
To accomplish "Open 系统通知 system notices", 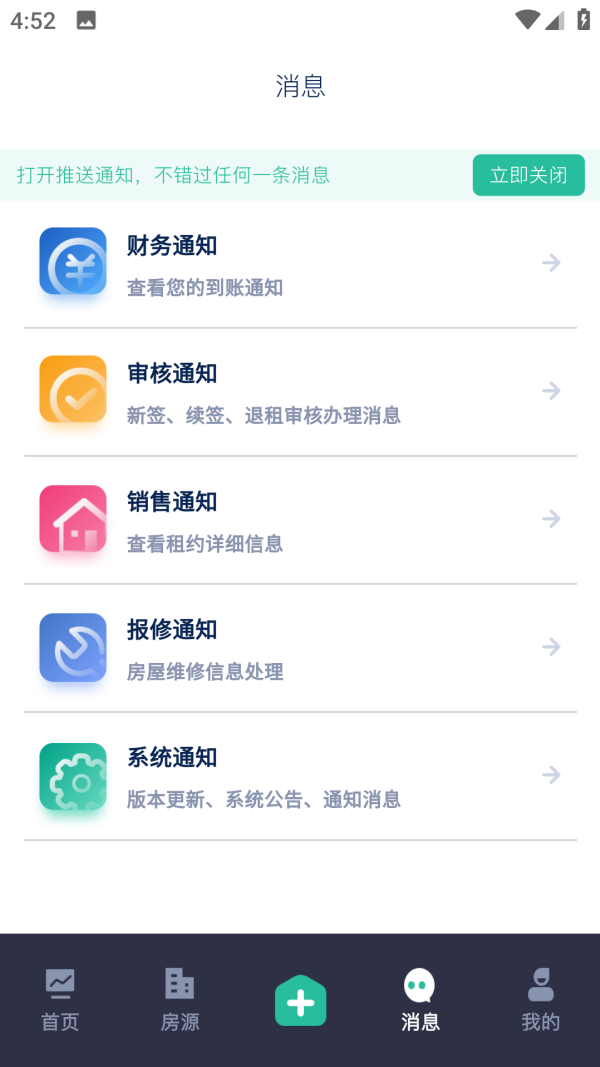I will click(300, 776).
